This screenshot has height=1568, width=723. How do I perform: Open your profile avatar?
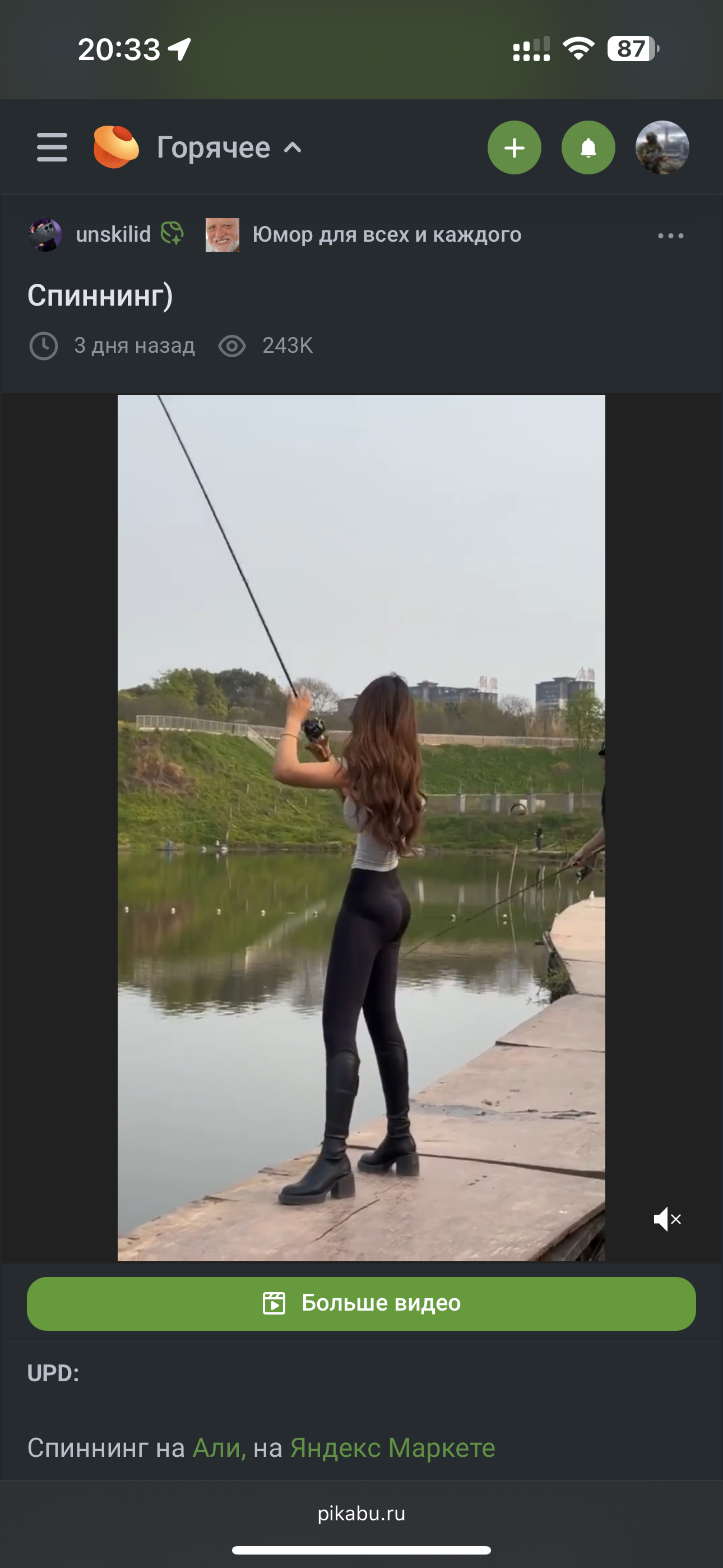pos(662,147)
